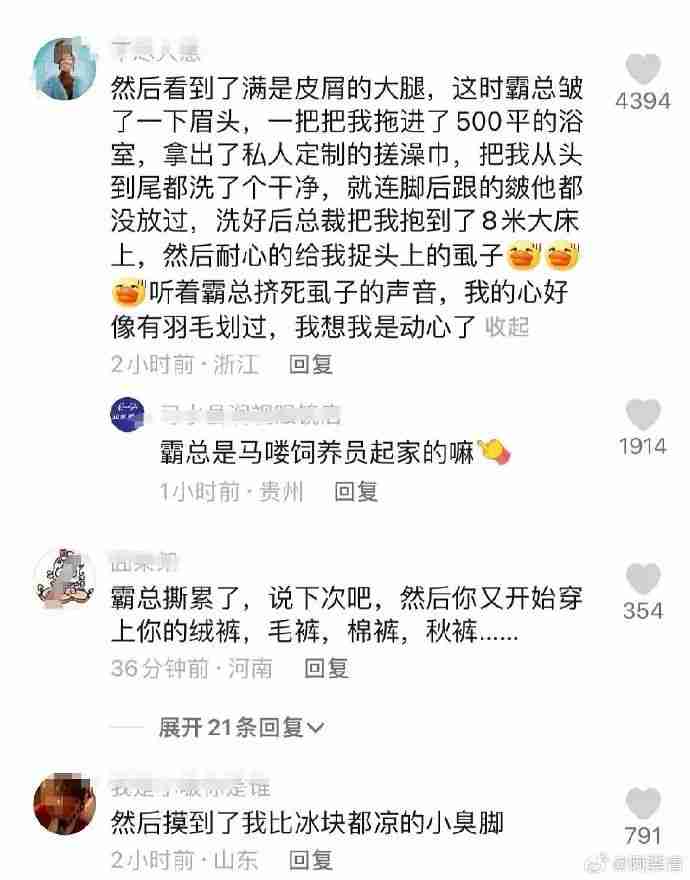
Task: Like the reply about 马喽饲养员
Action: coord(642,415)
